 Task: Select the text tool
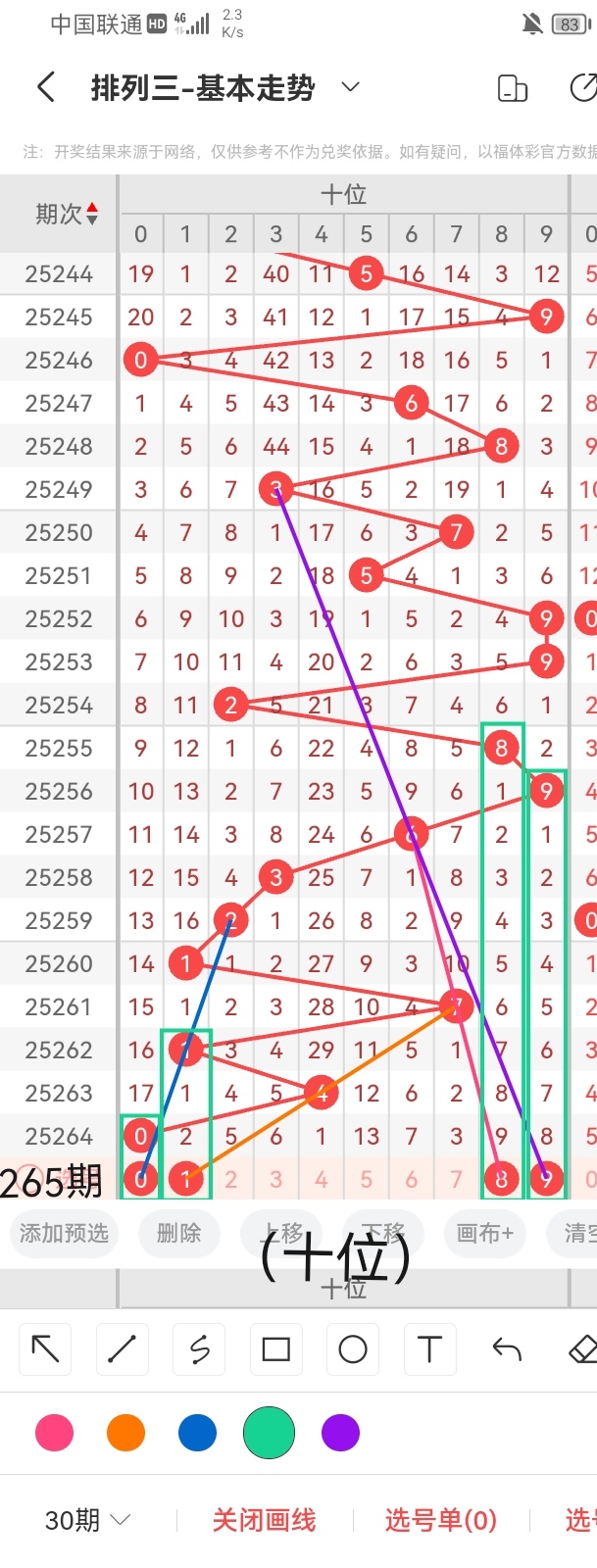tap(429, 1349)
